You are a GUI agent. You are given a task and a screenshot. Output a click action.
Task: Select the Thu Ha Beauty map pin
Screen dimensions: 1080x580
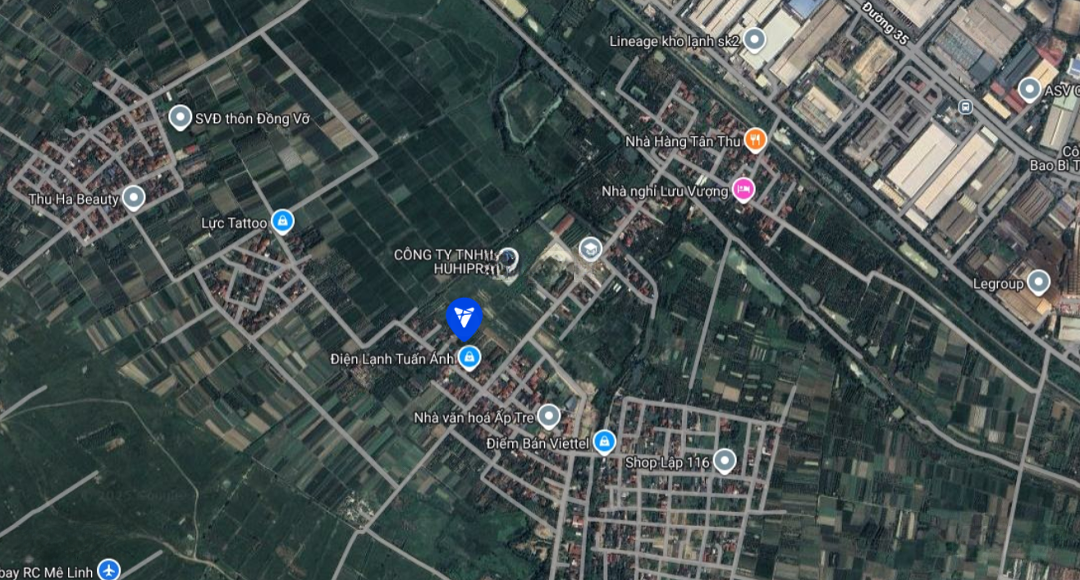click(133, 198)
